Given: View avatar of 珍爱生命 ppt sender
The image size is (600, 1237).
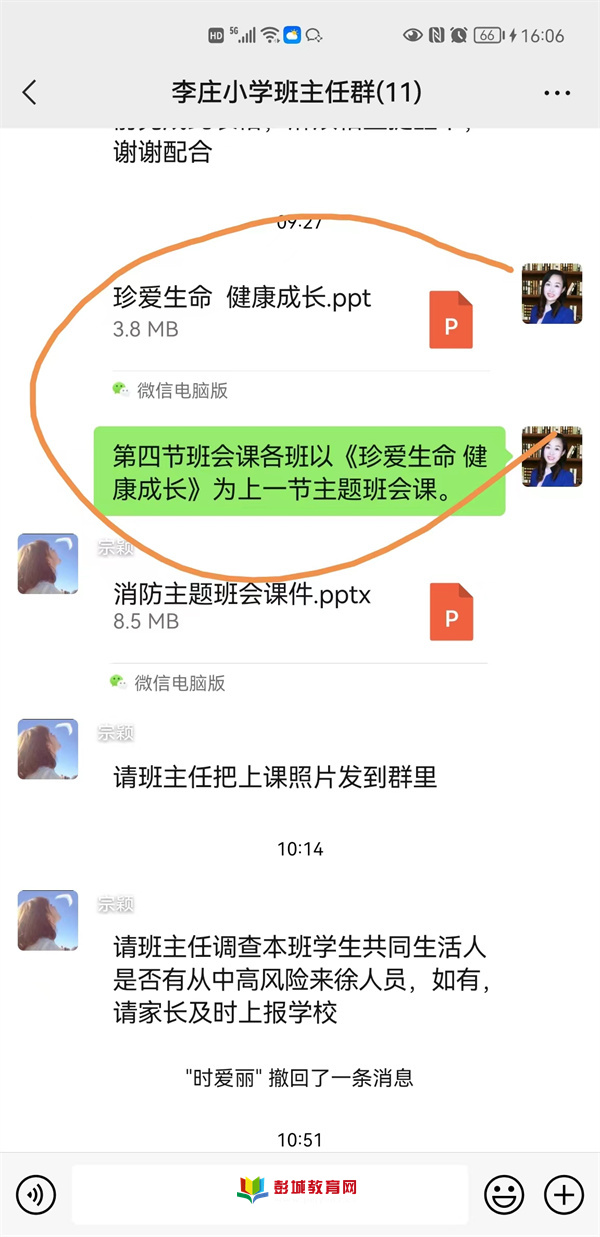Looking at the screenshot, I should pyautogui.click(x=552, y=294).
